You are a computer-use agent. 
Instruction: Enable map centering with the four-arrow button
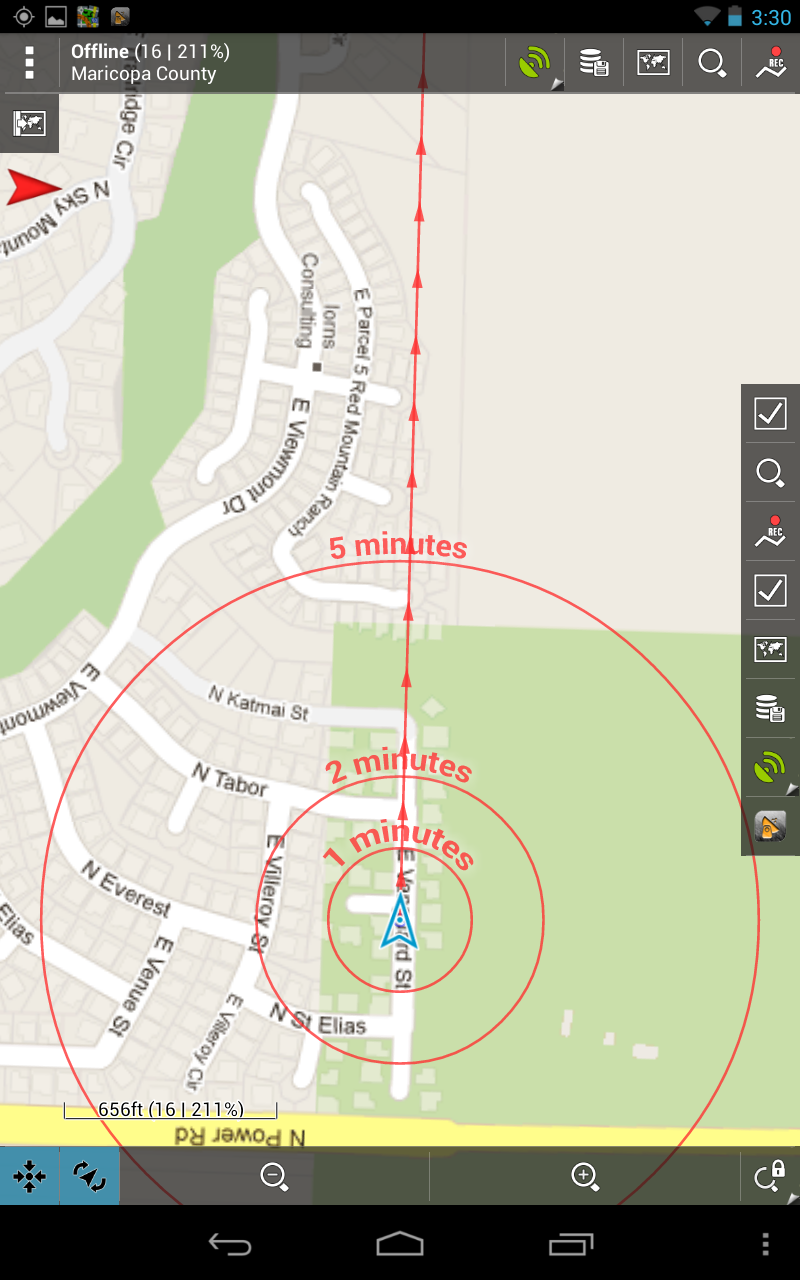30,1176
